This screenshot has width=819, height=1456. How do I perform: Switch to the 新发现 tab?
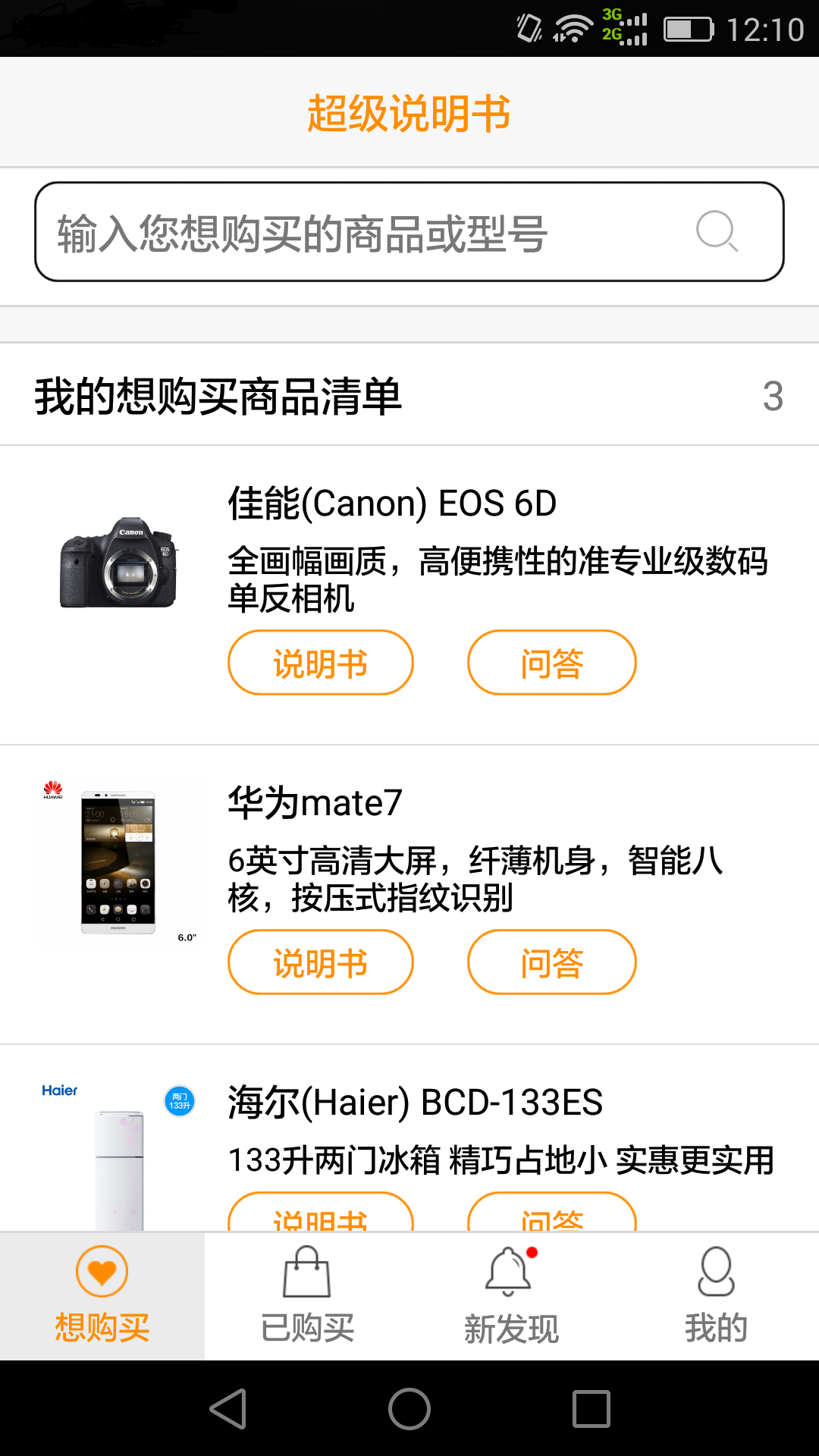coord(512,1296)
